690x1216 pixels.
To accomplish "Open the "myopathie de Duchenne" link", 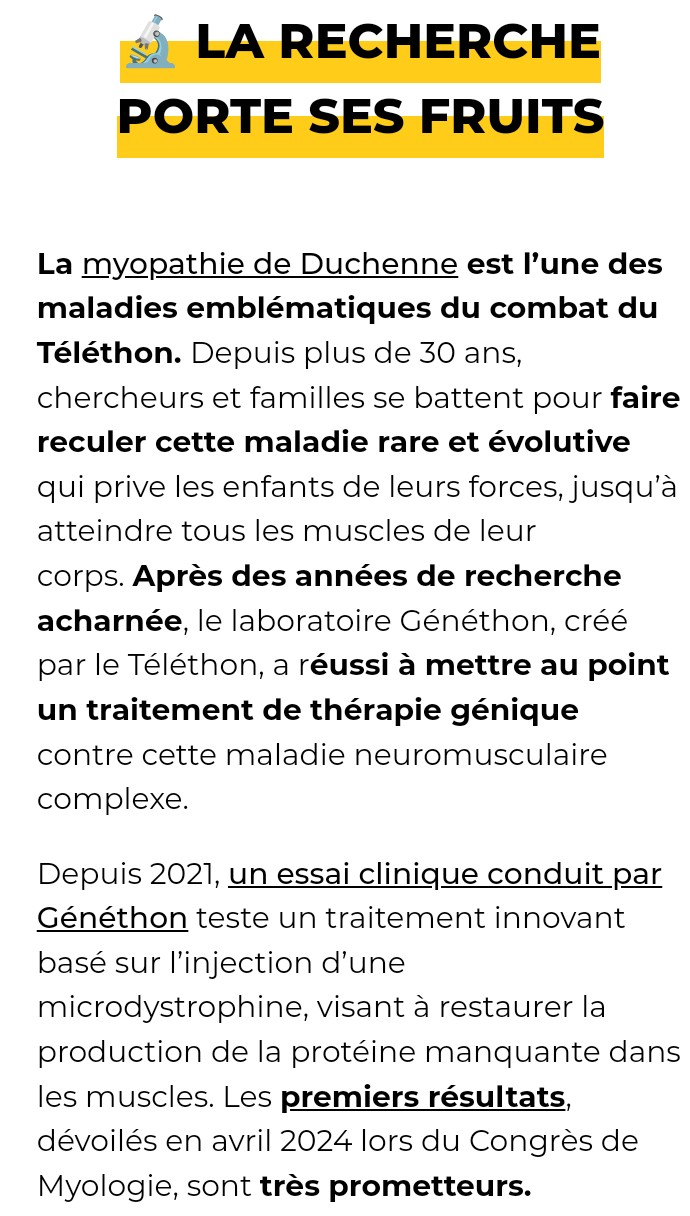I will pos(270,264).
